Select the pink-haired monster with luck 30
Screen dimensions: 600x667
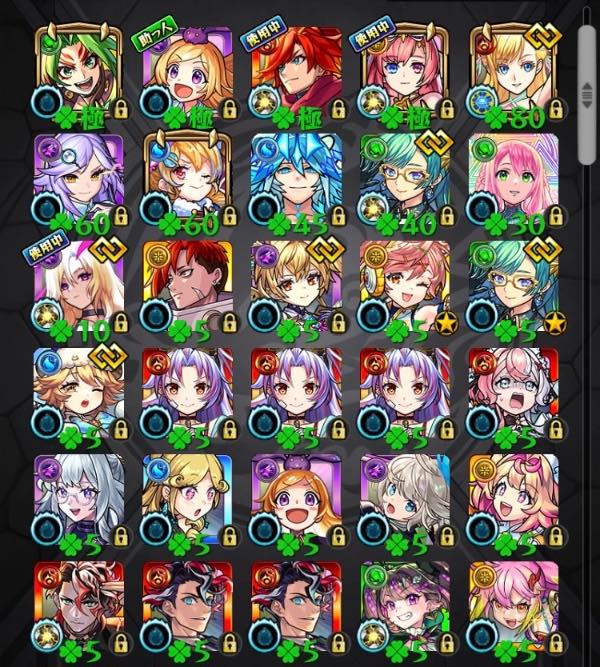pyautogui.click(x=514, y=181)
